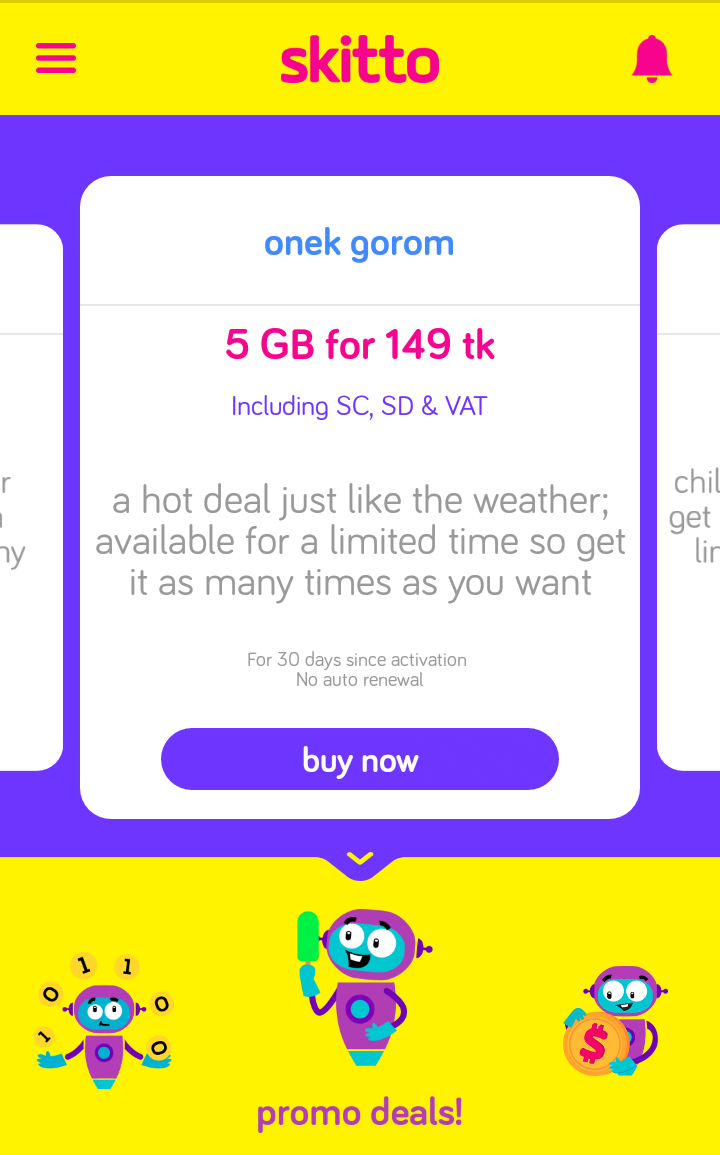
Task: Tap buy now for onek gorom deal
Action: pyautogui.click(x=360, y=760)
